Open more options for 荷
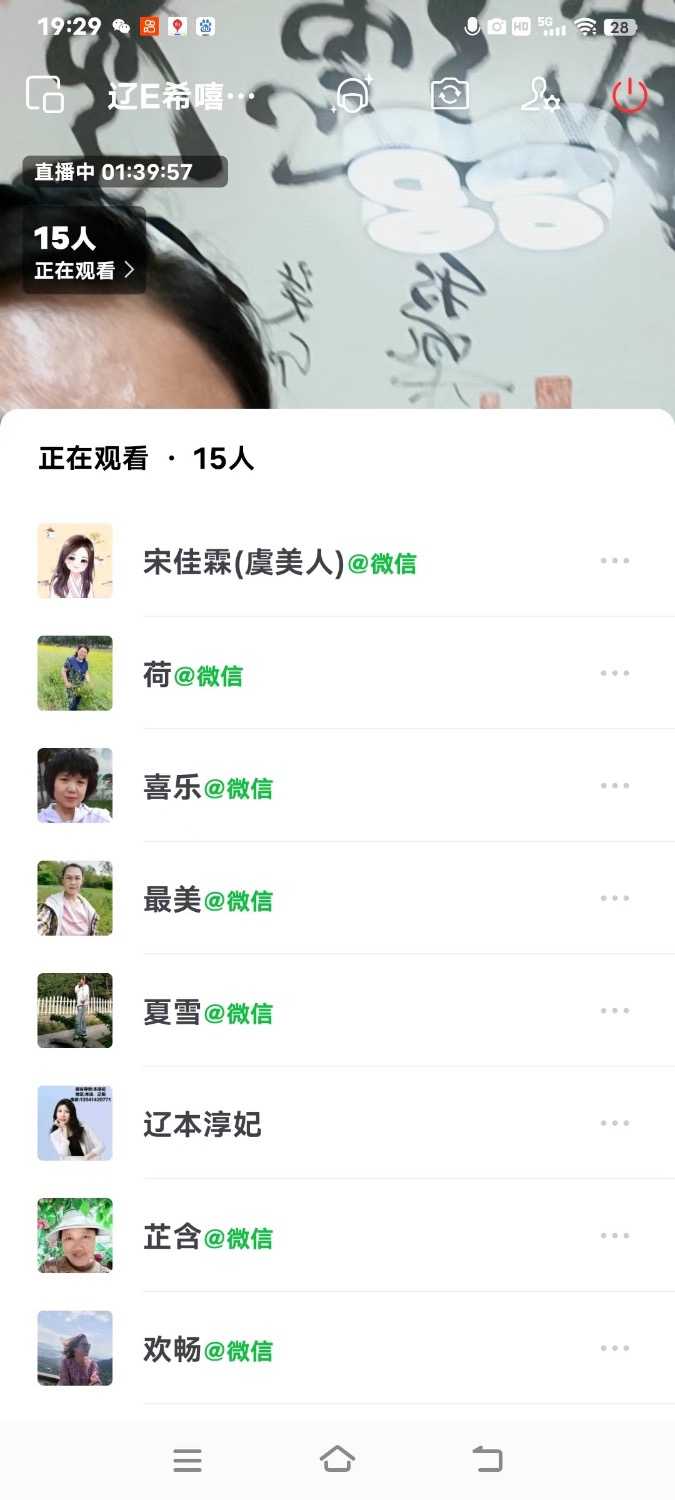675x1500 pixels. (615, 674)
